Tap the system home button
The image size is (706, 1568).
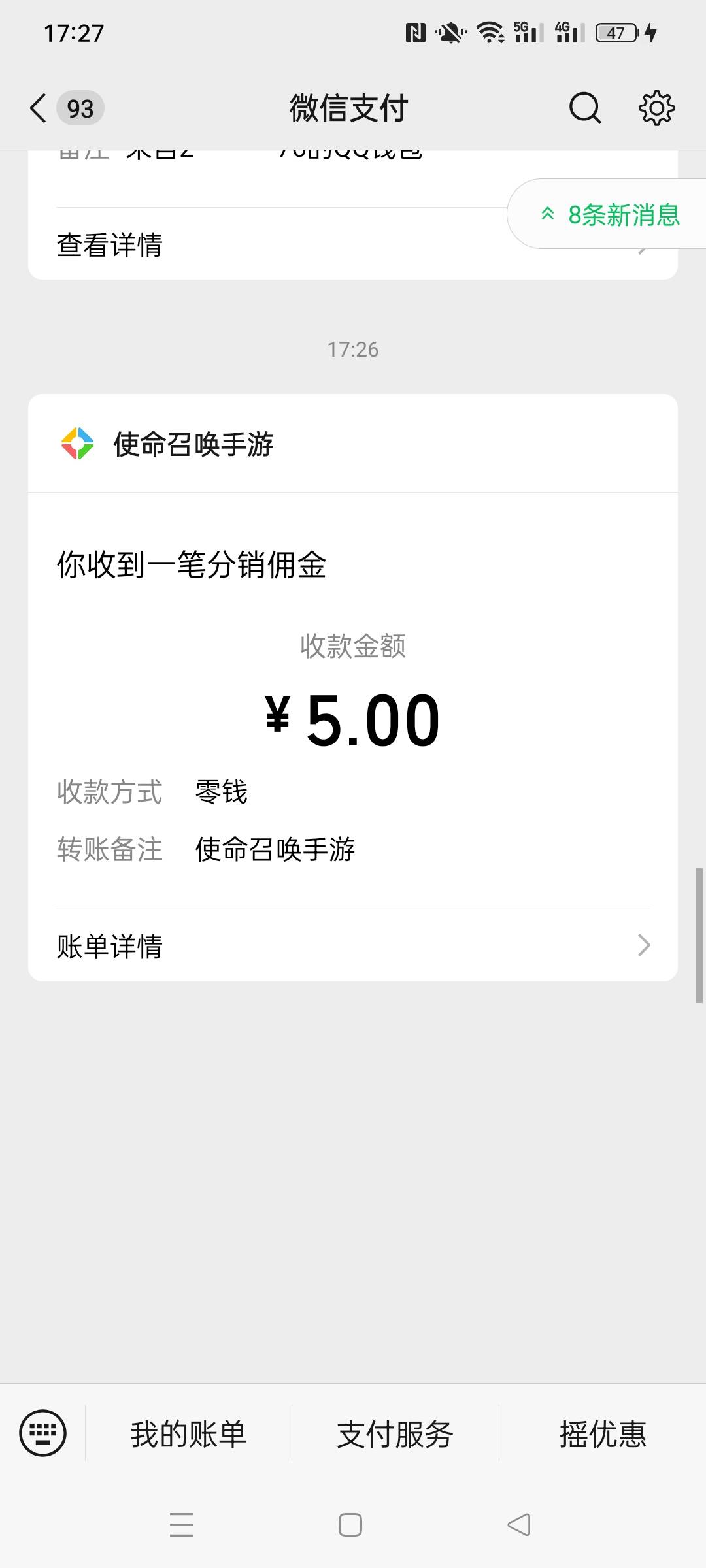pos(350,1525)
